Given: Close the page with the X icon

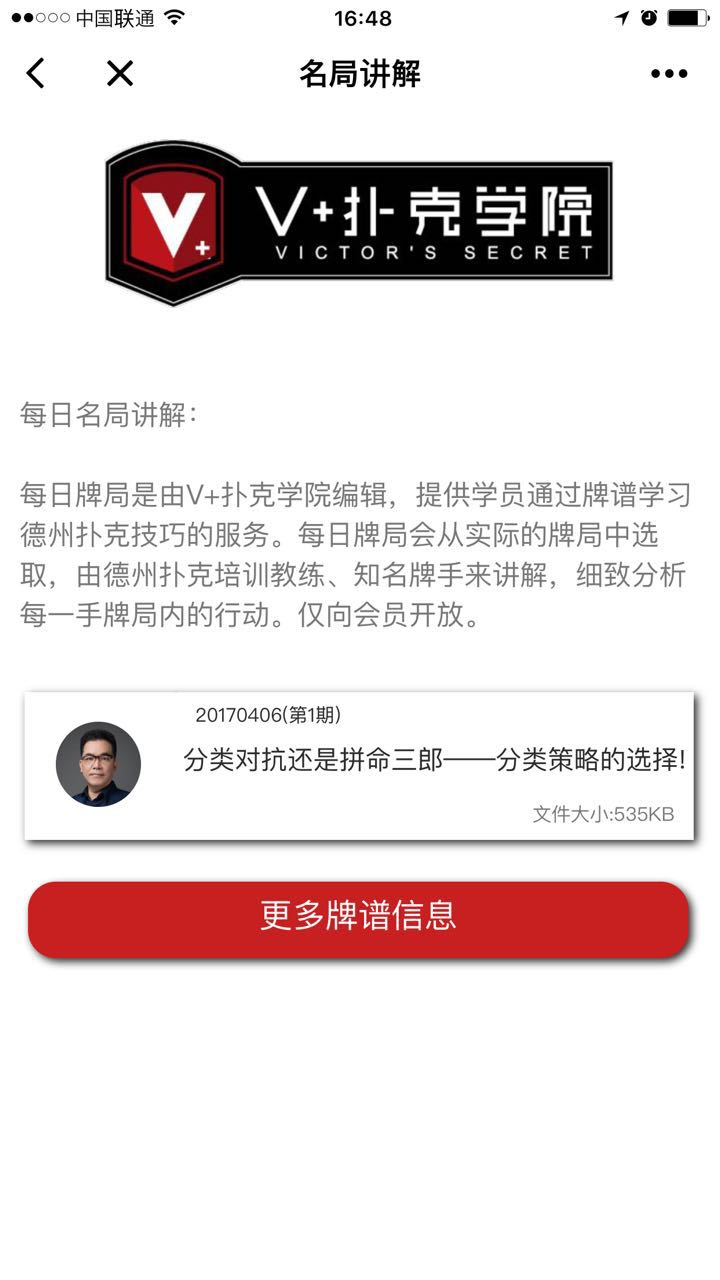Looking at the screenshot, I should pos(120,73).
